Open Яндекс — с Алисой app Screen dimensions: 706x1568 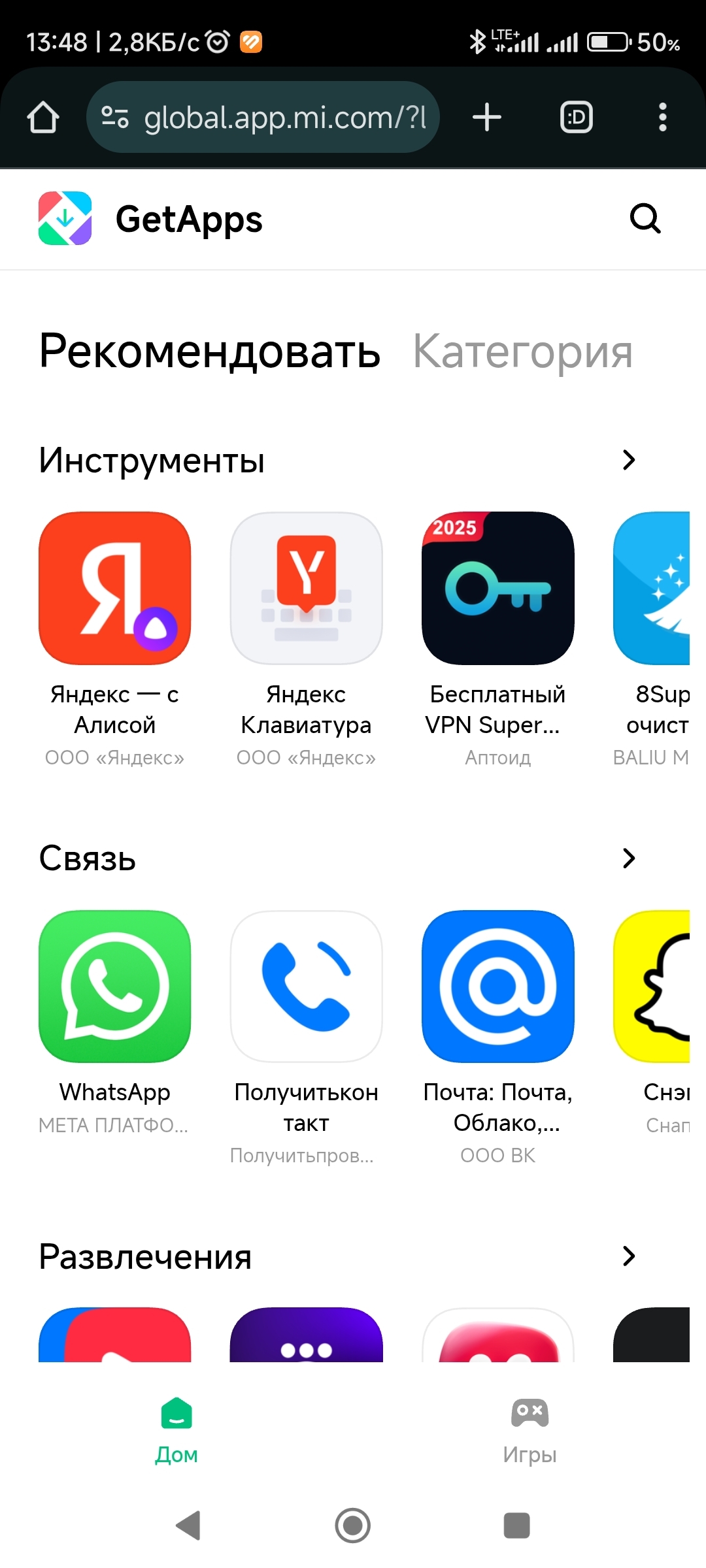click(x=115, y=588)
